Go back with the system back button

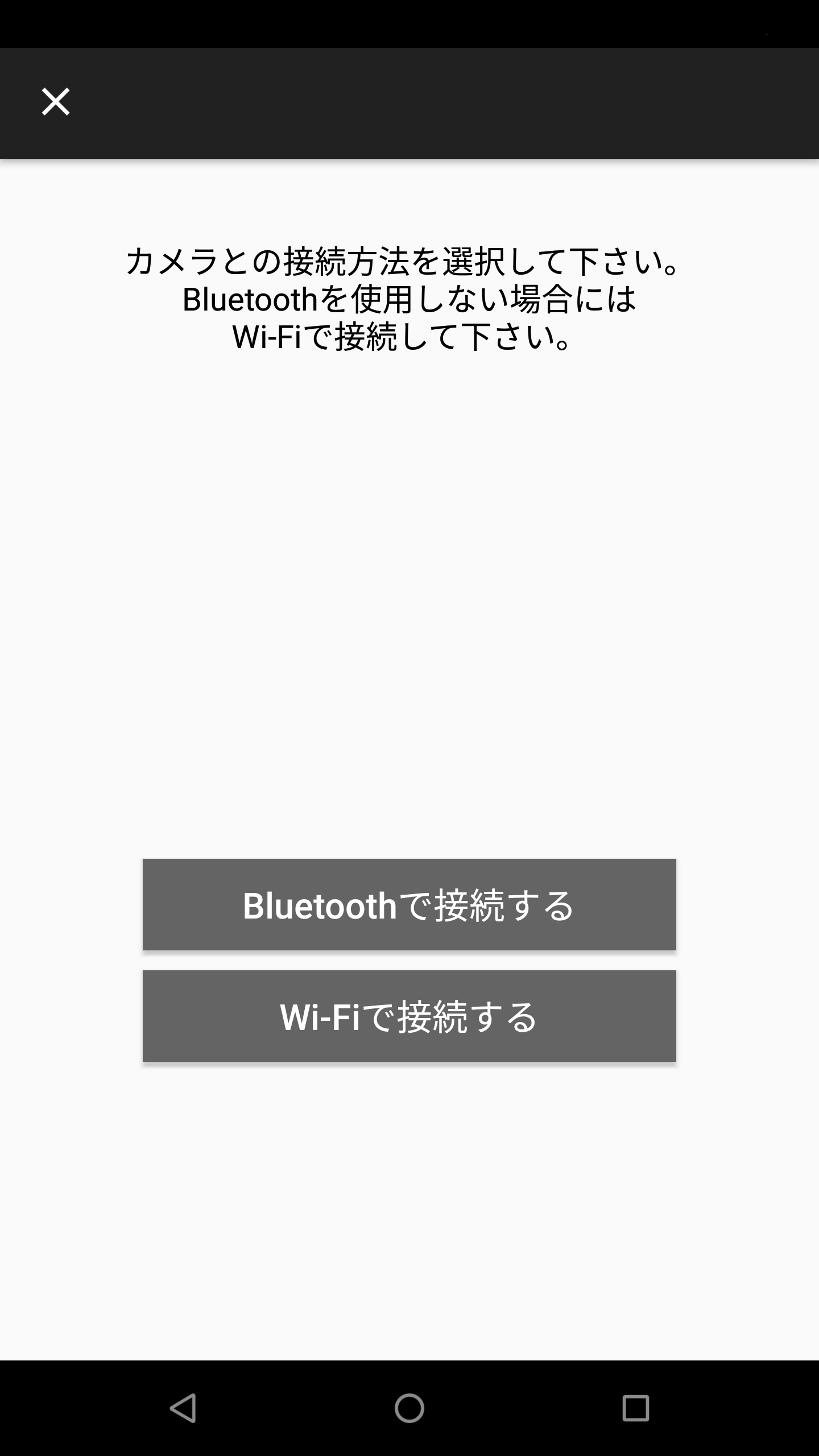(x=183, y=1408)
